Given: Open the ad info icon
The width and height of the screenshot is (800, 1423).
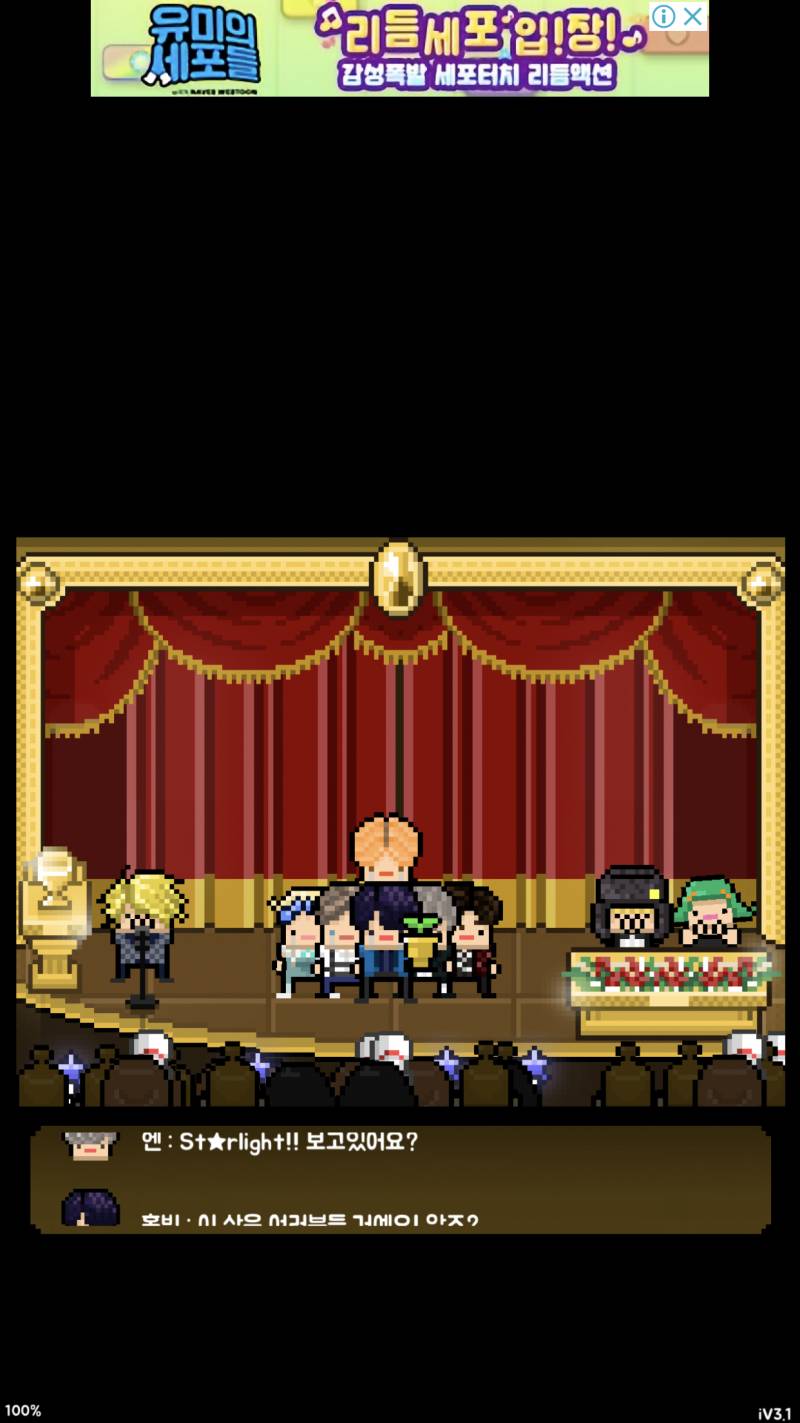Looking at the screenshot, I should pos(664,16).
